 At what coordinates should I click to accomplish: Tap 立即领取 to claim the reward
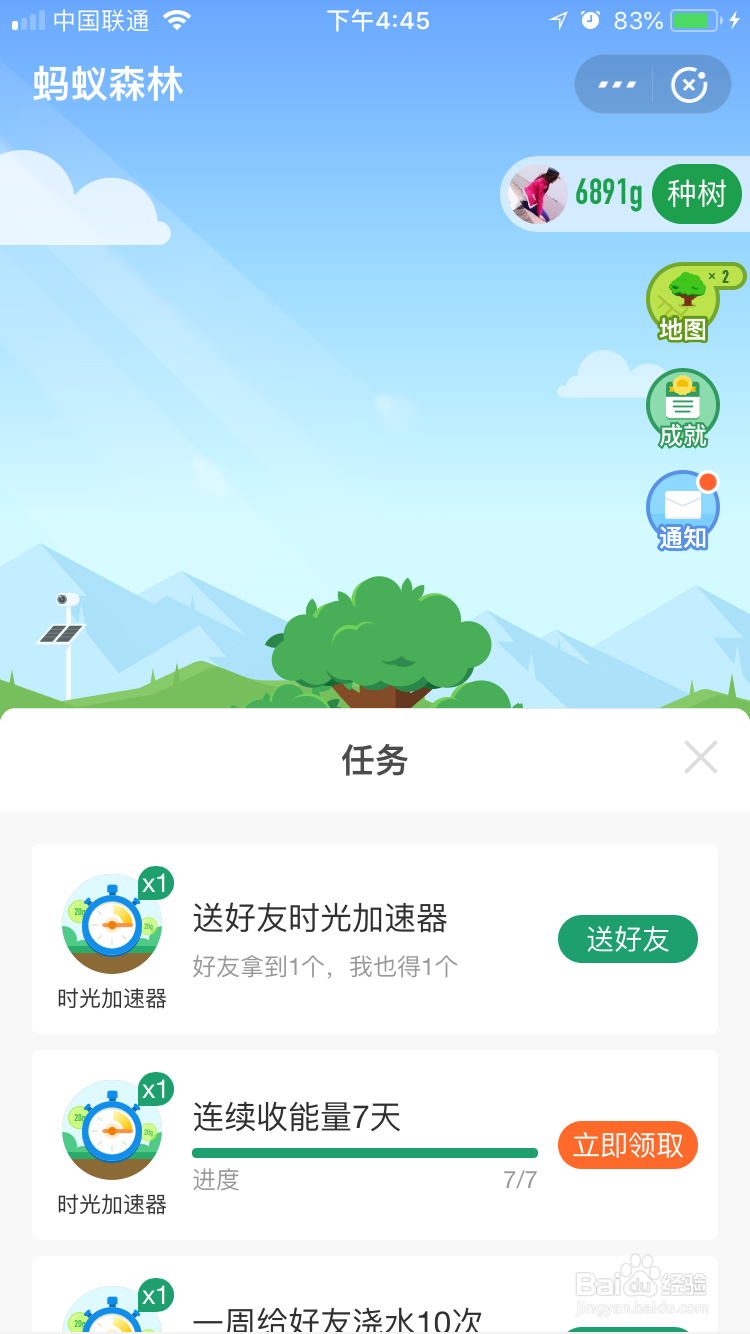pyautogui.click(x=627, y=1146)
